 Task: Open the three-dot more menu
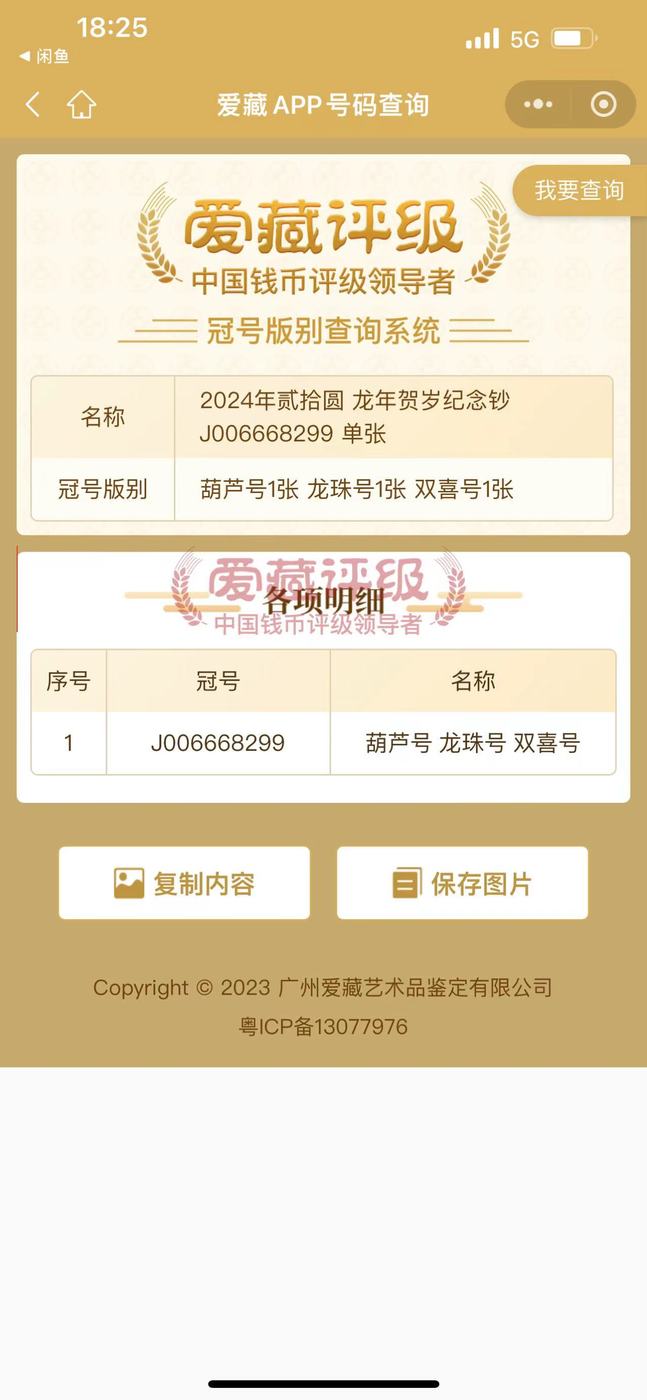(x=538, y=104)
